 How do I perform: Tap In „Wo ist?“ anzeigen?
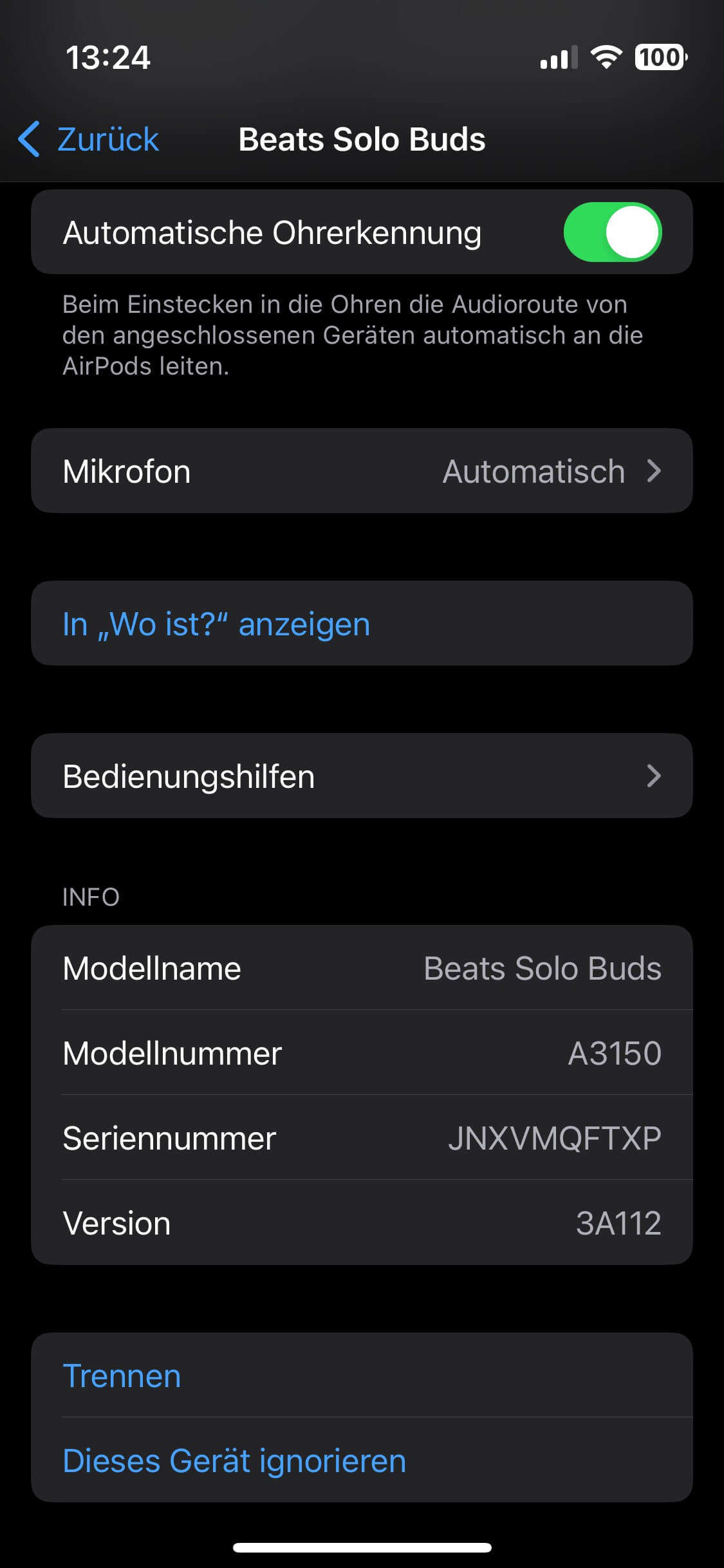[217, 624]
